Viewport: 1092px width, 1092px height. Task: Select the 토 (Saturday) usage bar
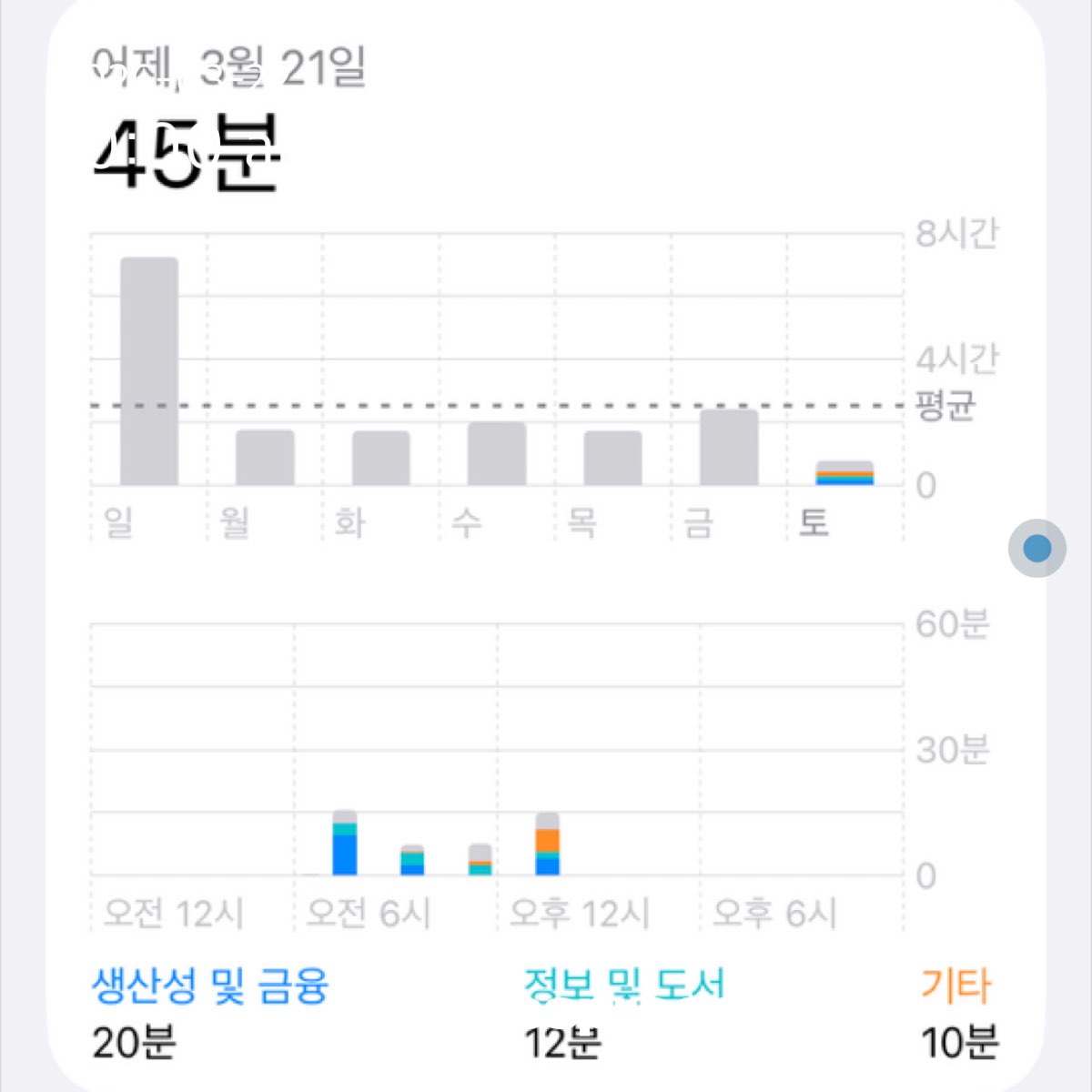844,473
